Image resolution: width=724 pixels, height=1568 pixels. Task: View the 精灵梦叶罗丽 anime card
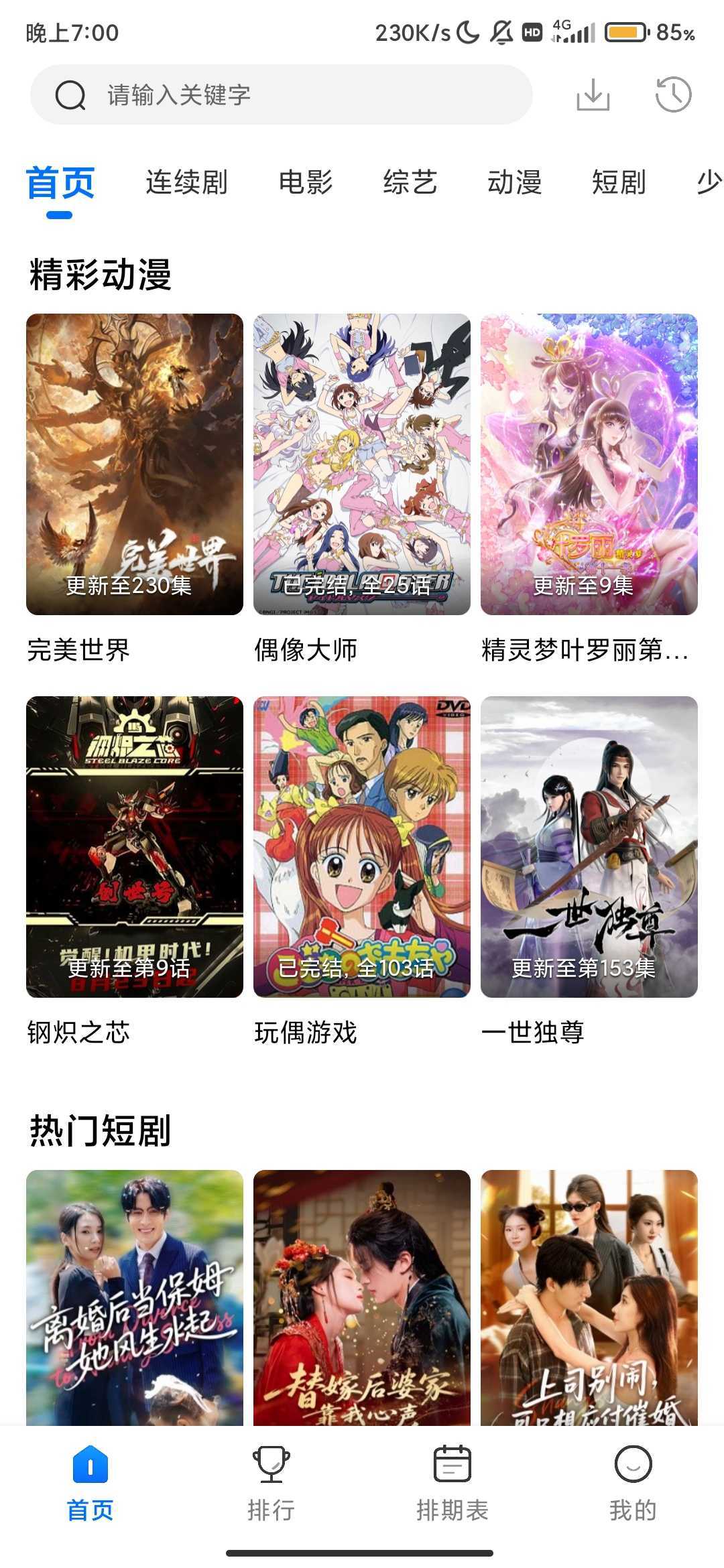click(589, 464)
